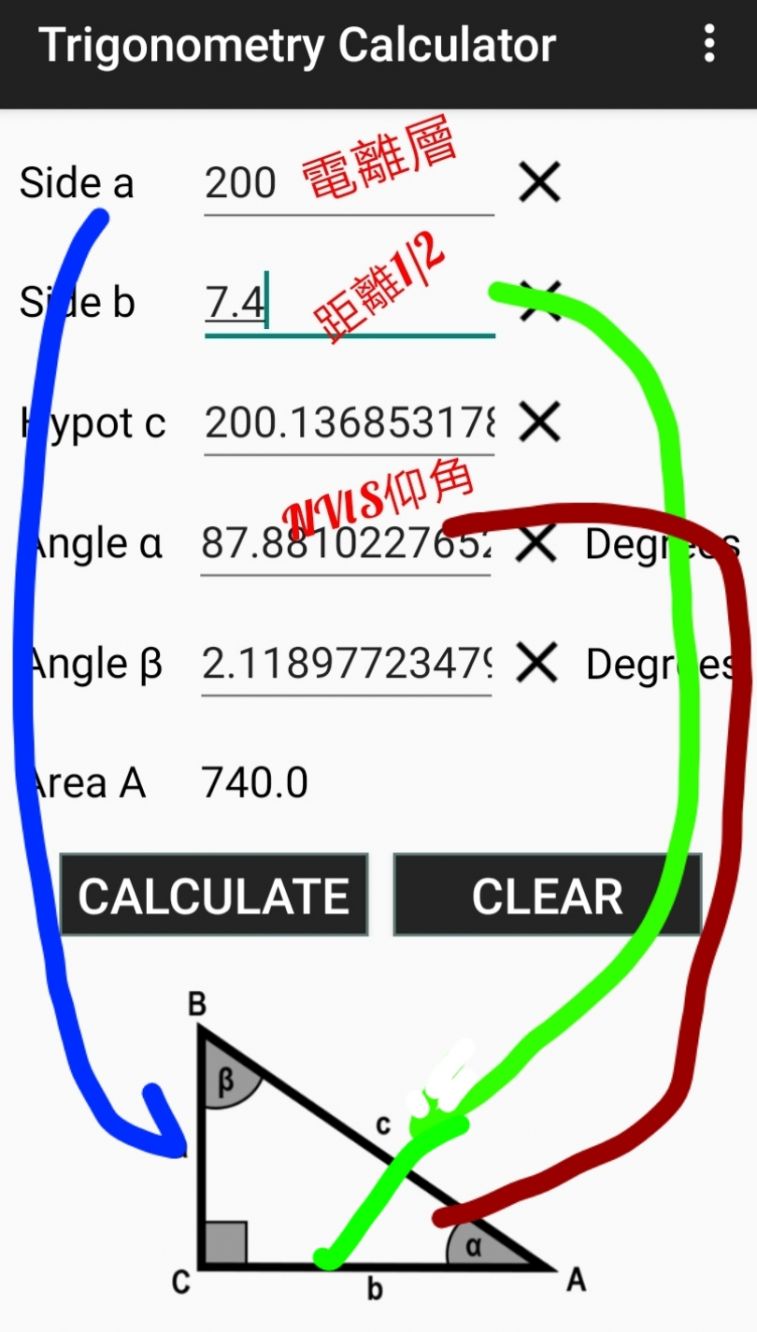Clear the Hypot c value
The image size is (757, 1332).
540,423
